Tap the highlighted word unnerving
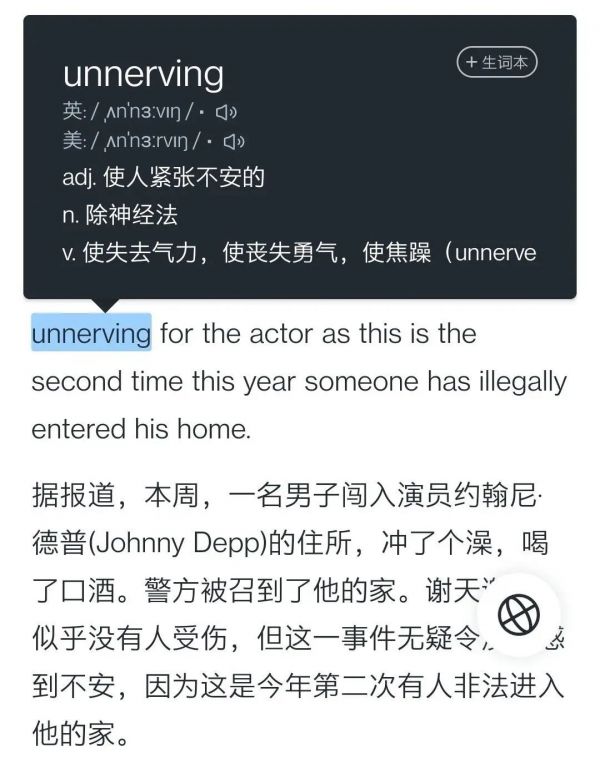This screenshot has height=768, width=600. coord(91,332)
